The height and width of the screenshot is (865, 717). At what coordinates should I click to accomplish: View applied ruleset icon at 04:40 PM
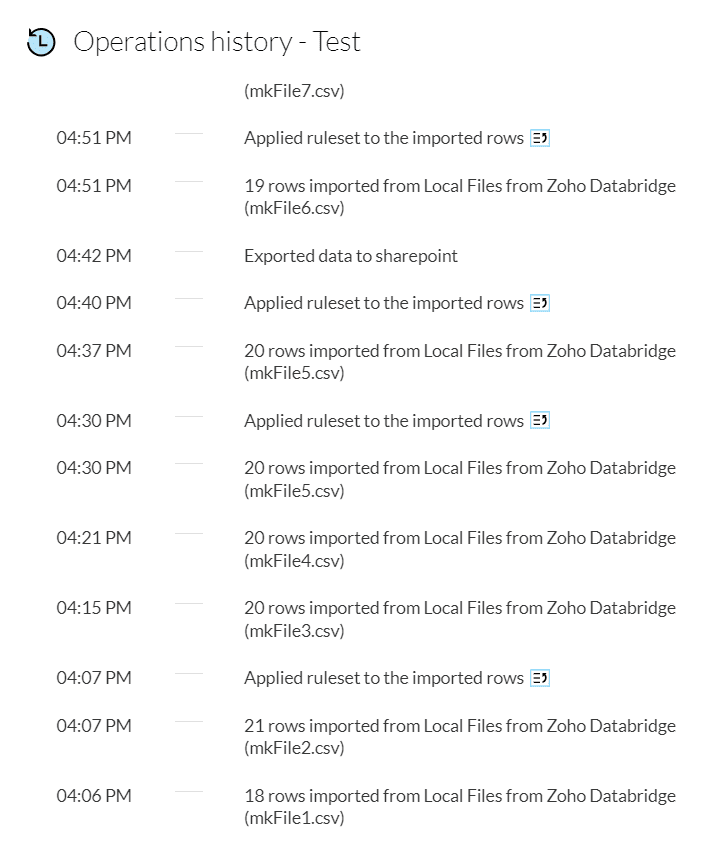point(540,304)
